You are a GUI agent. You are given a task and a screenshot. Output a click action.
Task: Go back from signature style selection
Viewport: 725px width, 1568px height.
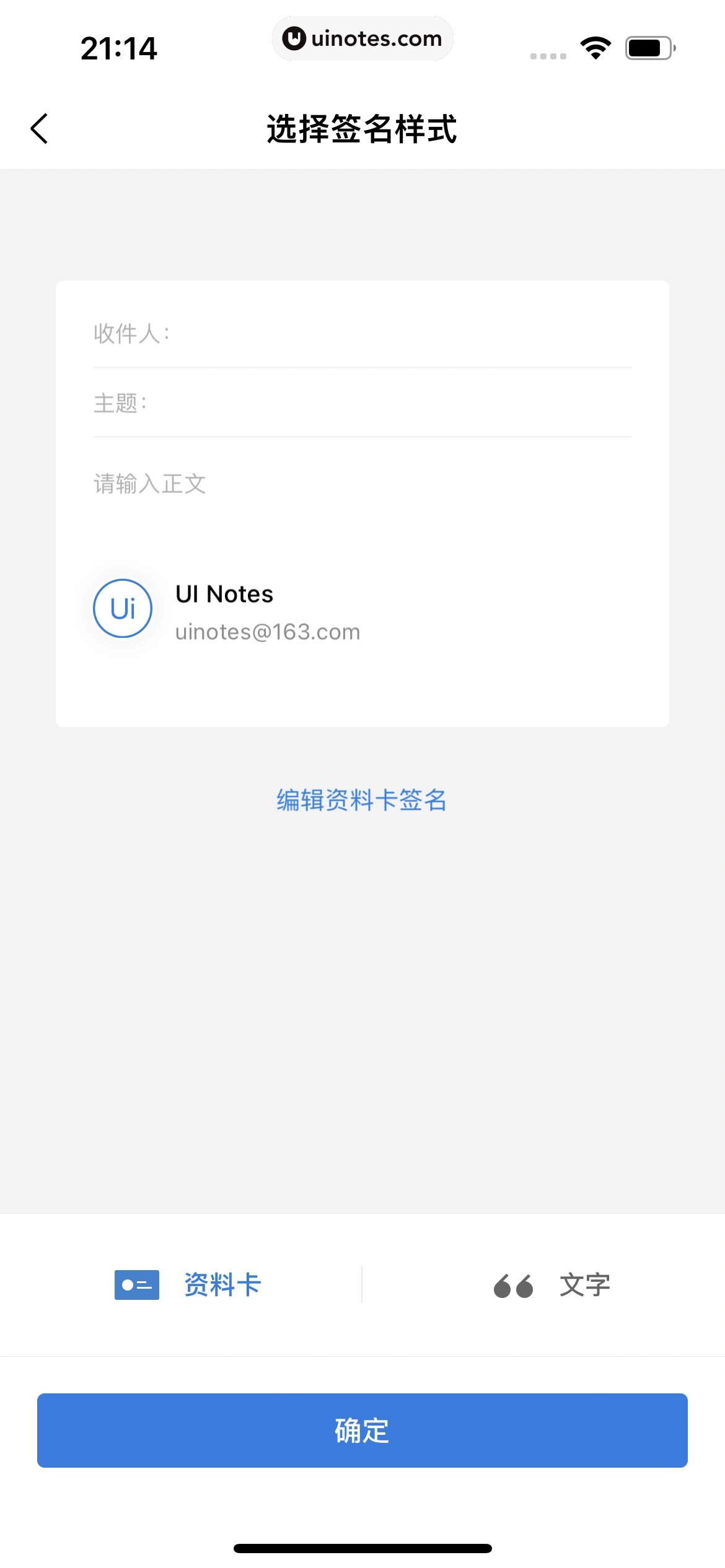pyautogui.click(x=40, y=129)
